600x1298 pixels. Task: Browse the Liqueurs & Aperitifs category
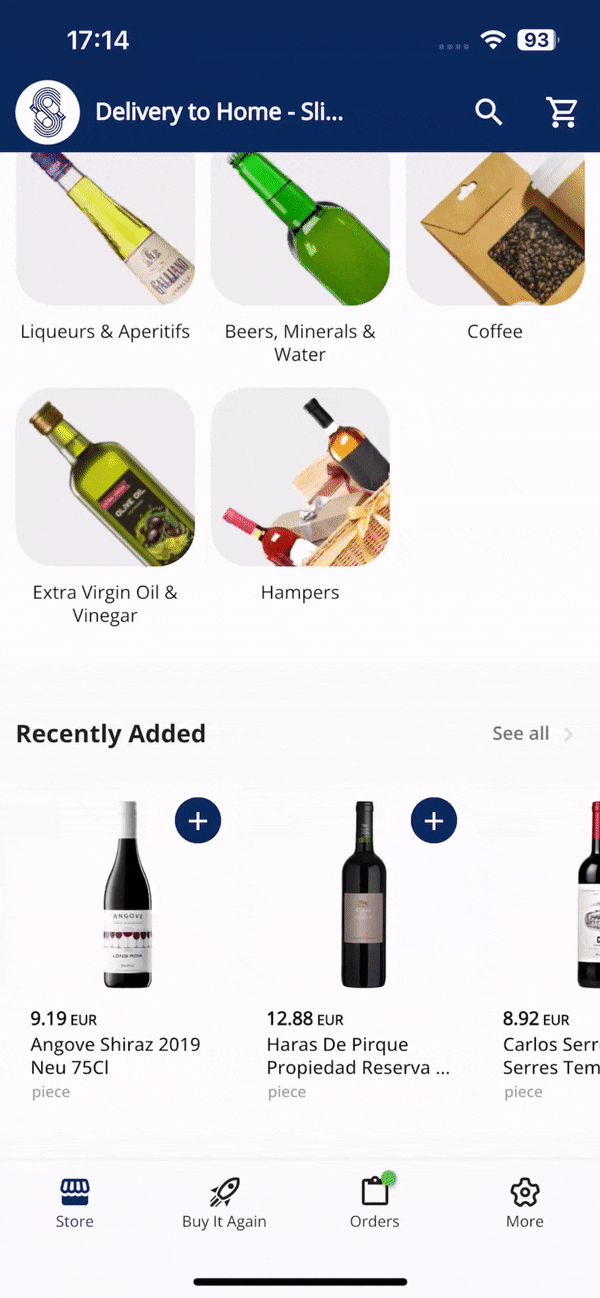(105, 231)
